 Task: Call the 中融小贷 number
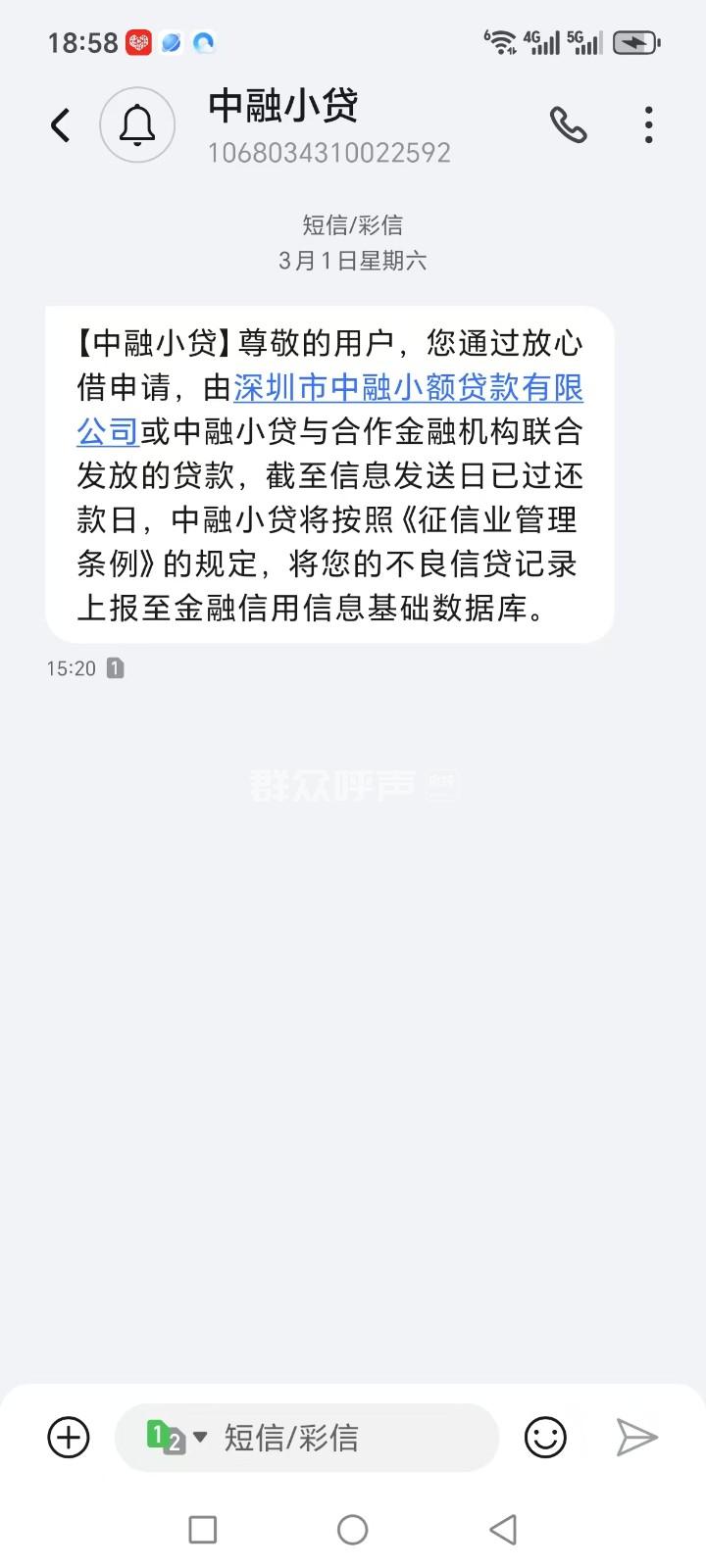568,125
